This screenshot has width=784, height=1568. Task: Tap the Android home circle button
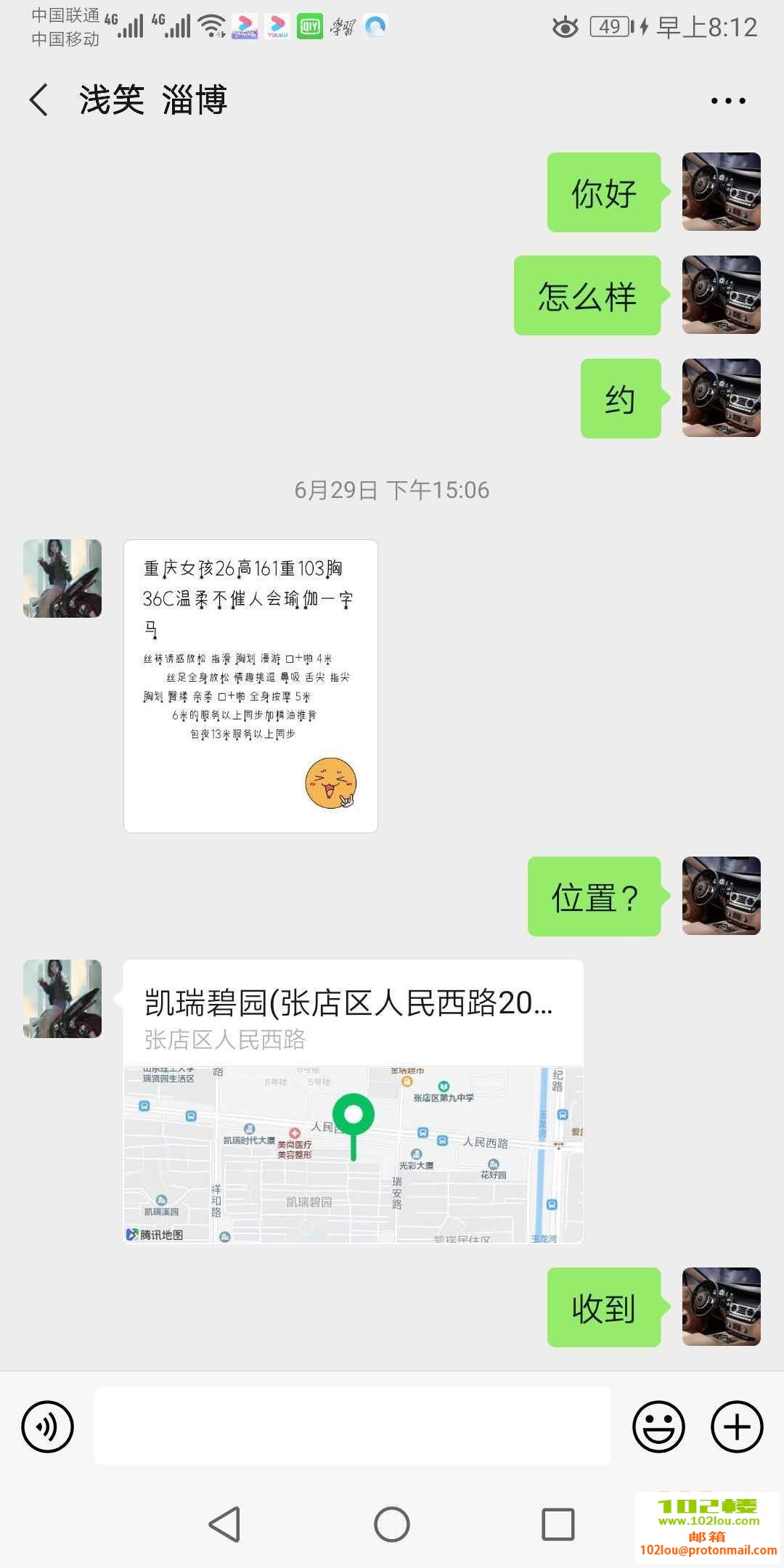pyautogui.click(x=392, y=1524)
